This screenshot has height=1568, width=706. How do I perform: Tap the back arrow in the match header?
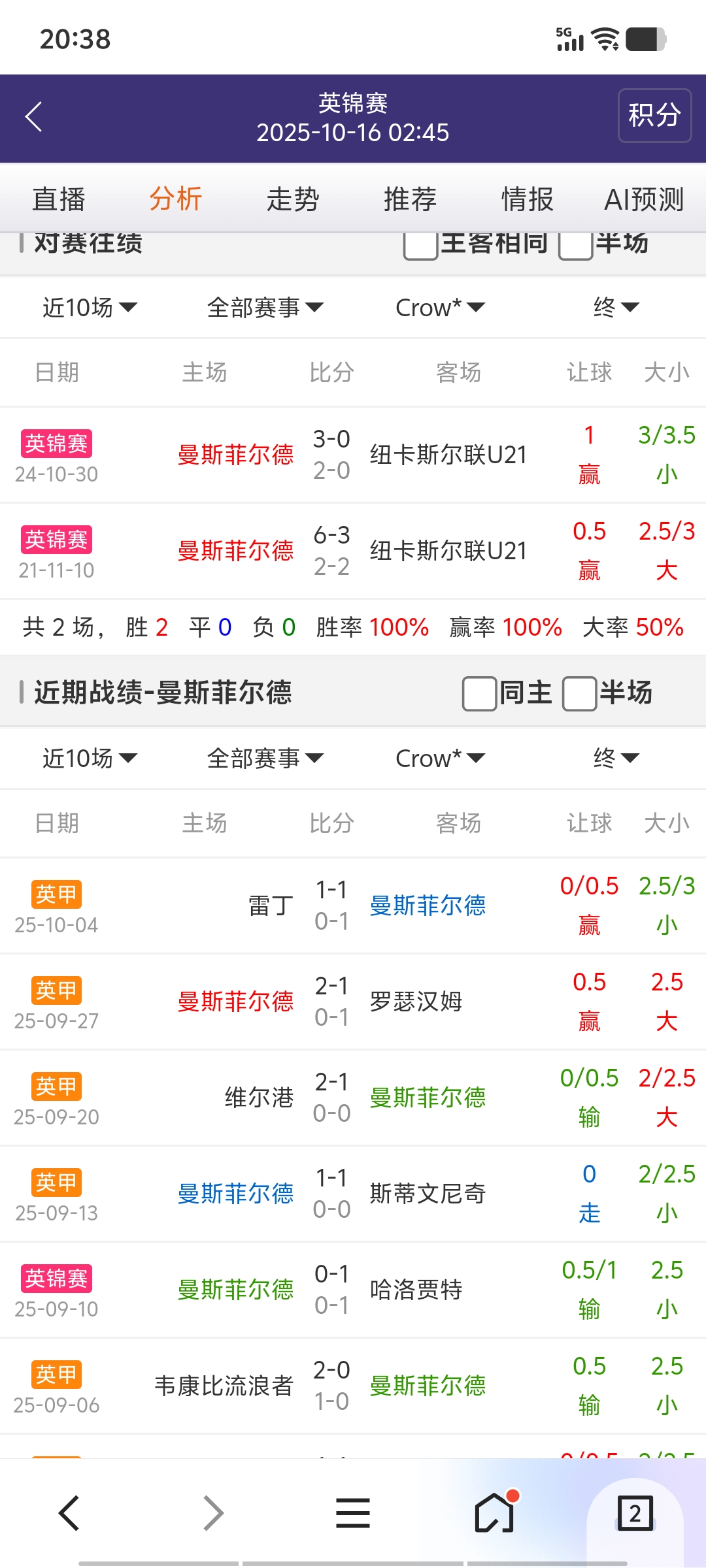(x=34, y=117)
